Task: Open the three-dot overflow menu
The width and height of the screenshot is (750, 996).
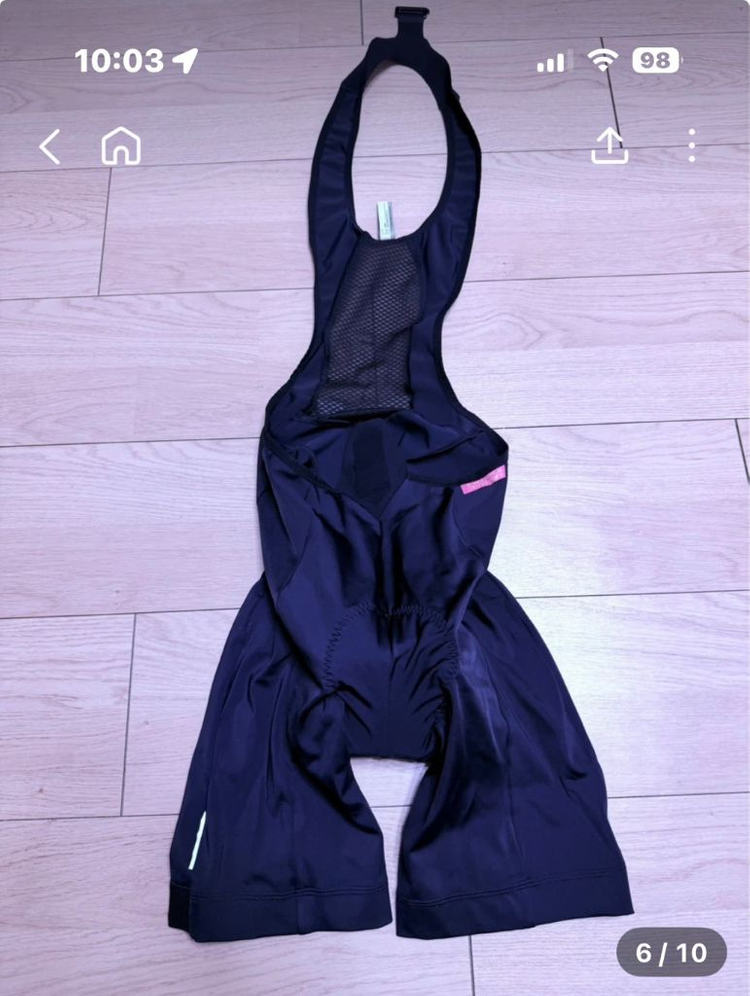Action: 692,145
